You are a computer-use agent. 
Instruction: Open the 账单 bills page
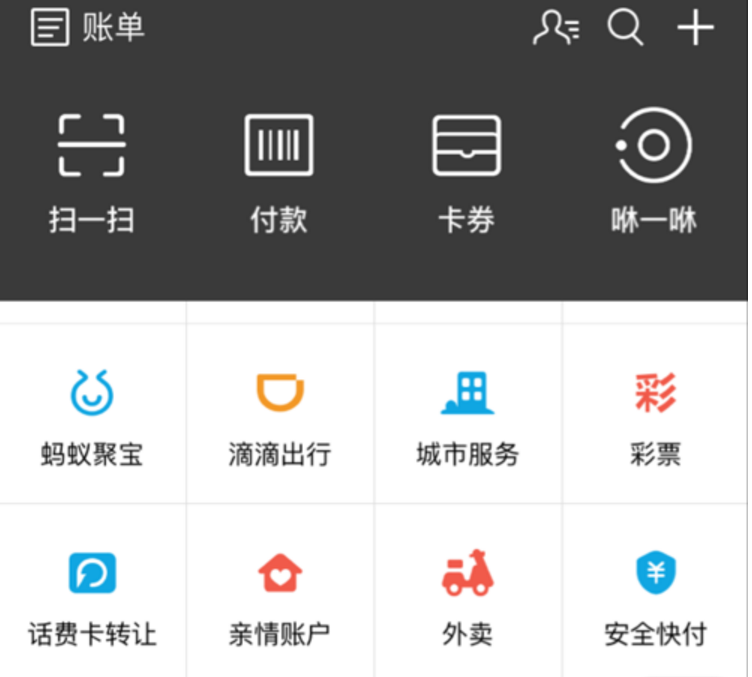click(87, 28)
